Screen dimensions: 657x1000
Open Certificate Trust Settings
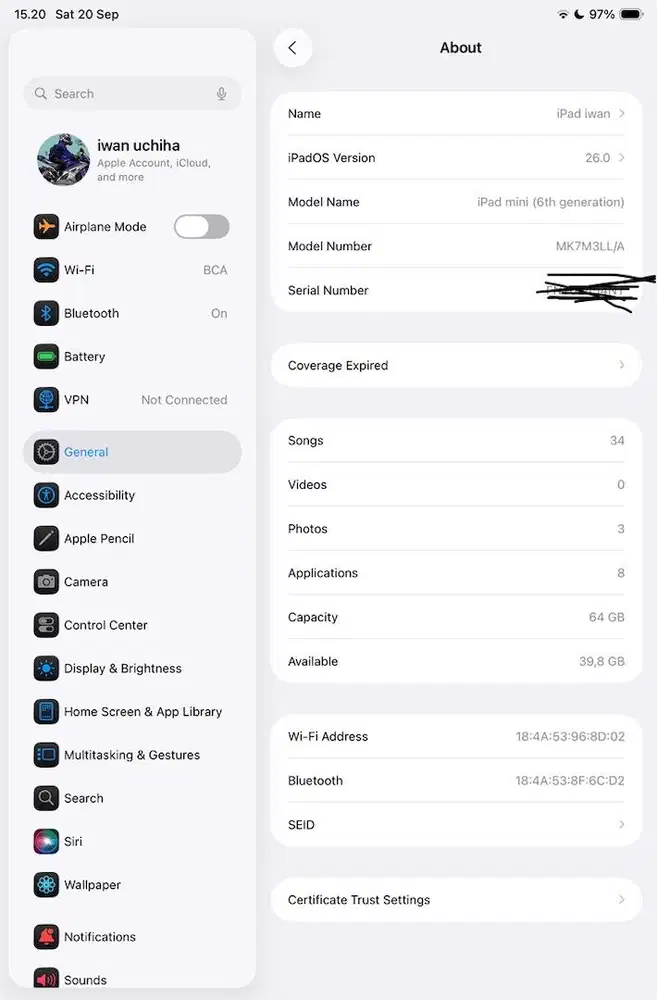click(x=456, y=900)
